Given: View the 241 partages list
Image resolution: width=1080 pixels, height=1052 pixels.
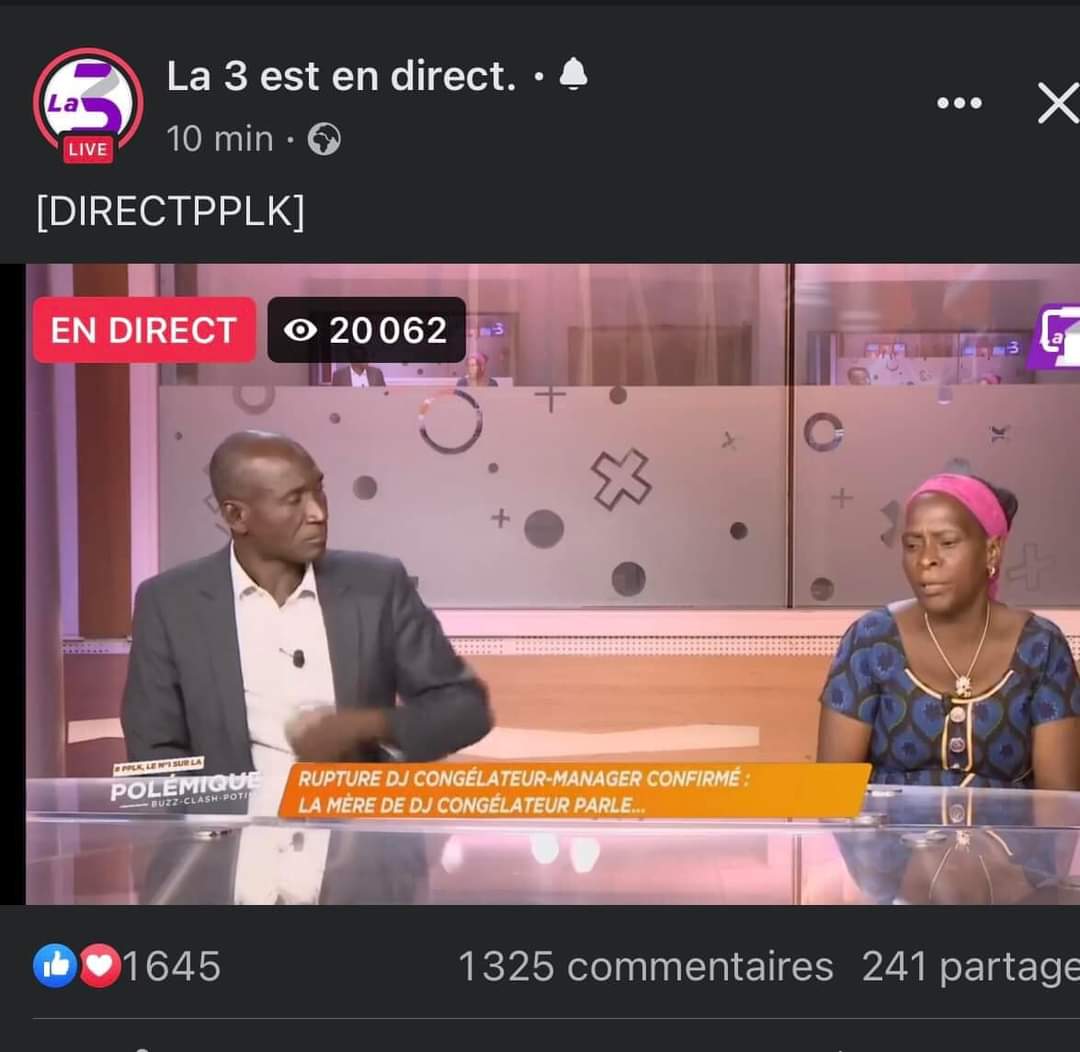Looking at the screenshot, I should pos(970,967).
